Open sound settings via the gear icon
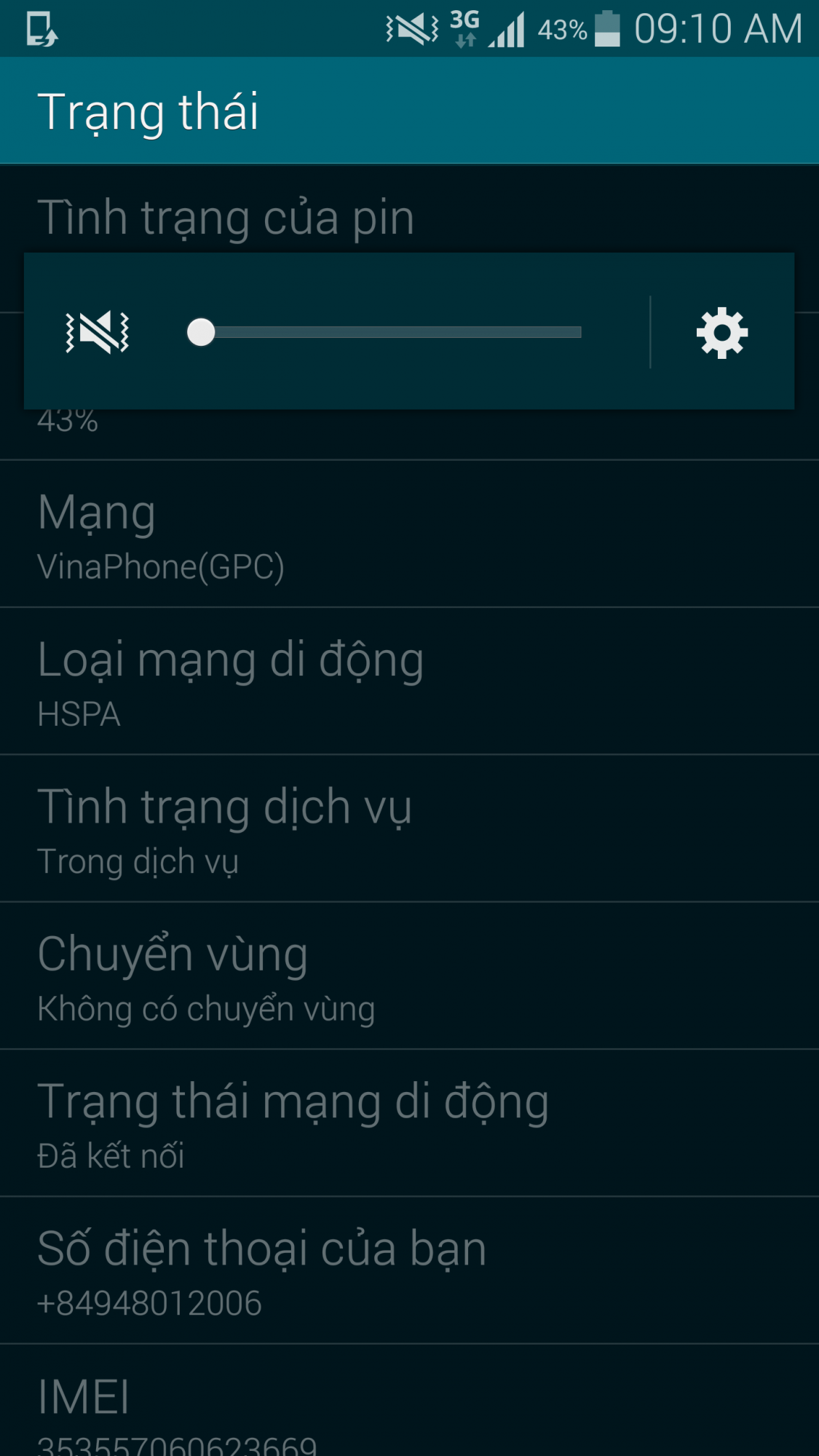The height and width of the screenshot is (1456, 819). pos(721,333)
